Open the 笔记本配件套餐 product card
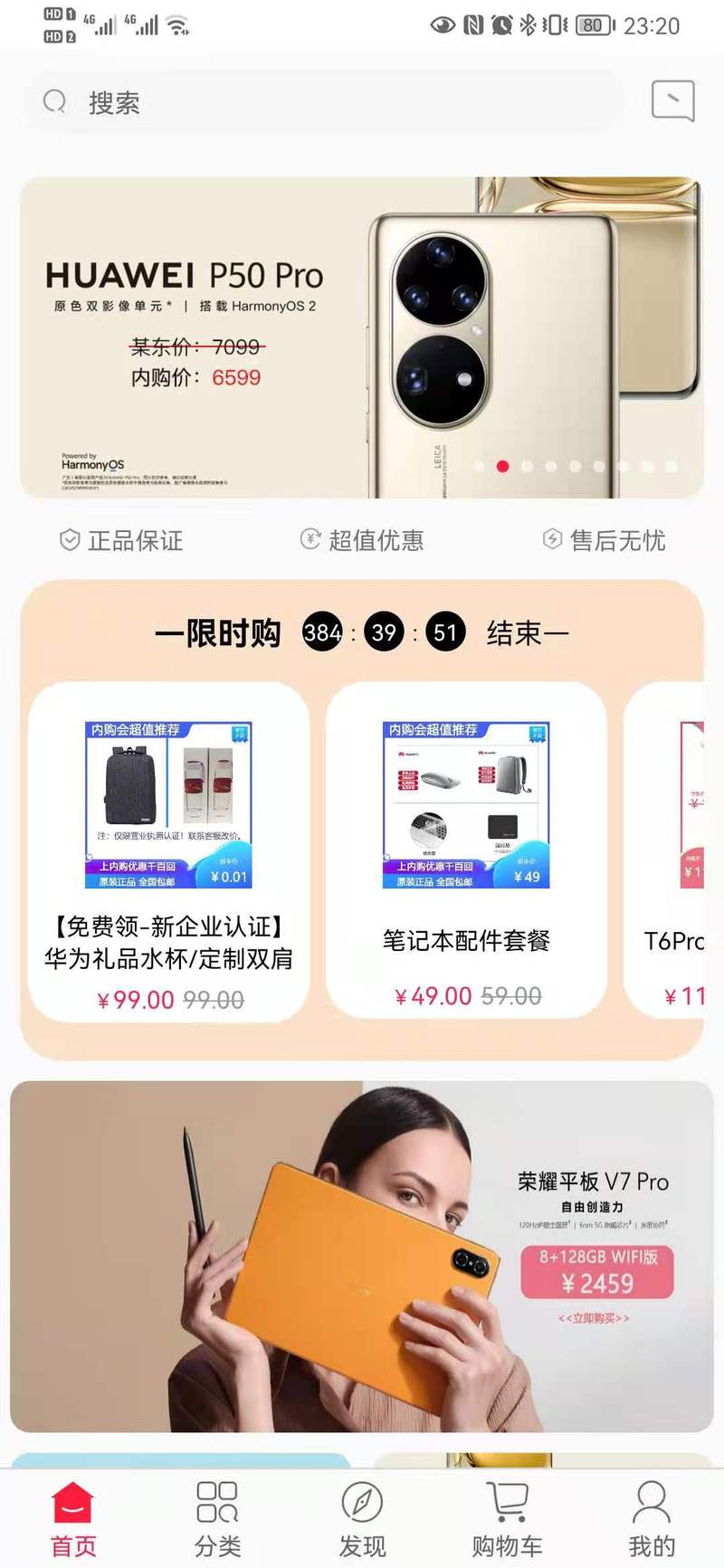This screenshot has width=724, height=1568. point(466,850)
